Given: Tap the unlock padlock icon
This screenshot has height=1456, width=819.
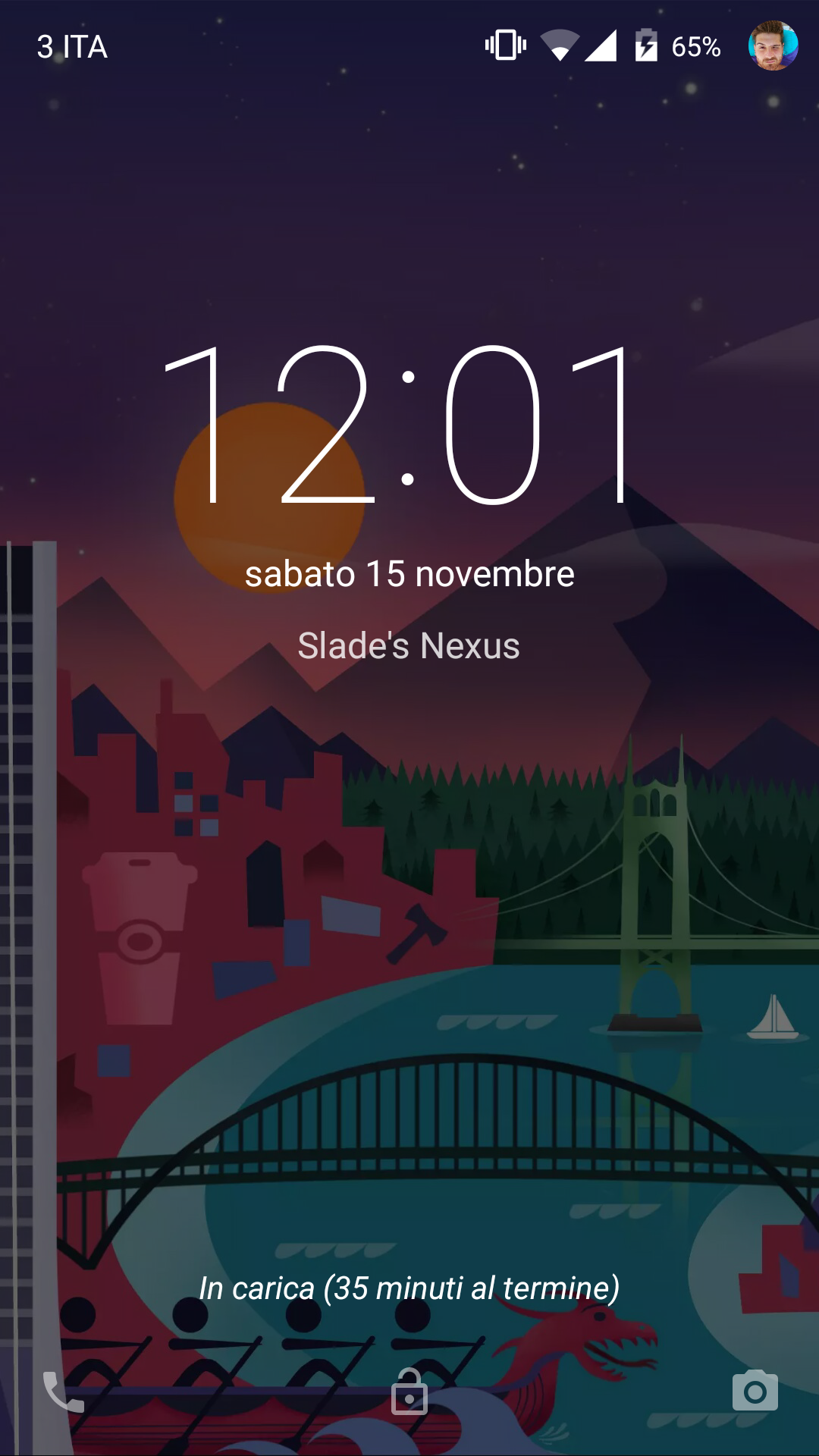Looking at the screenshot, I should (409, 1392).
